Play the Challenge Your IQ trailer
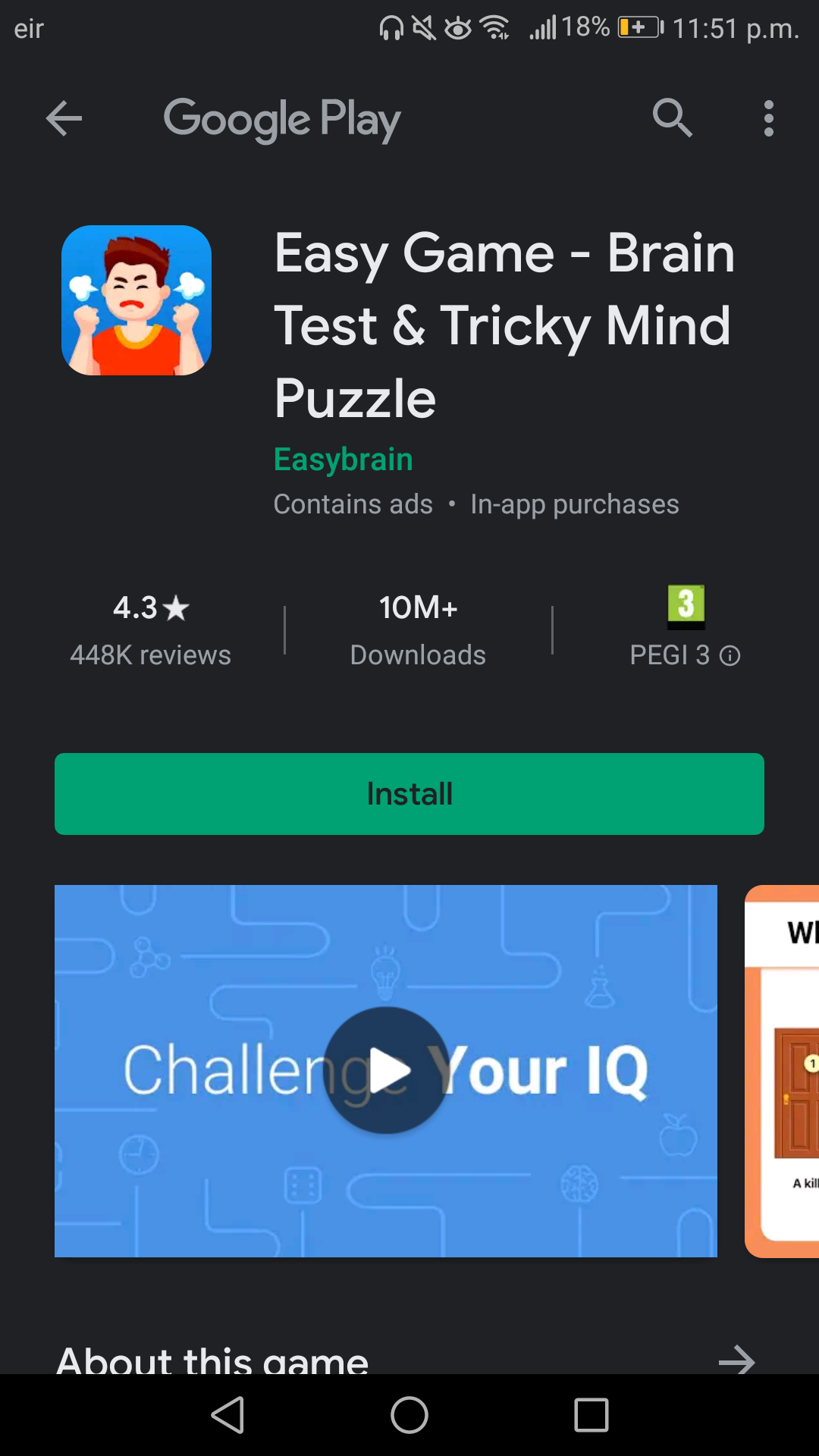 (386, 1071)
